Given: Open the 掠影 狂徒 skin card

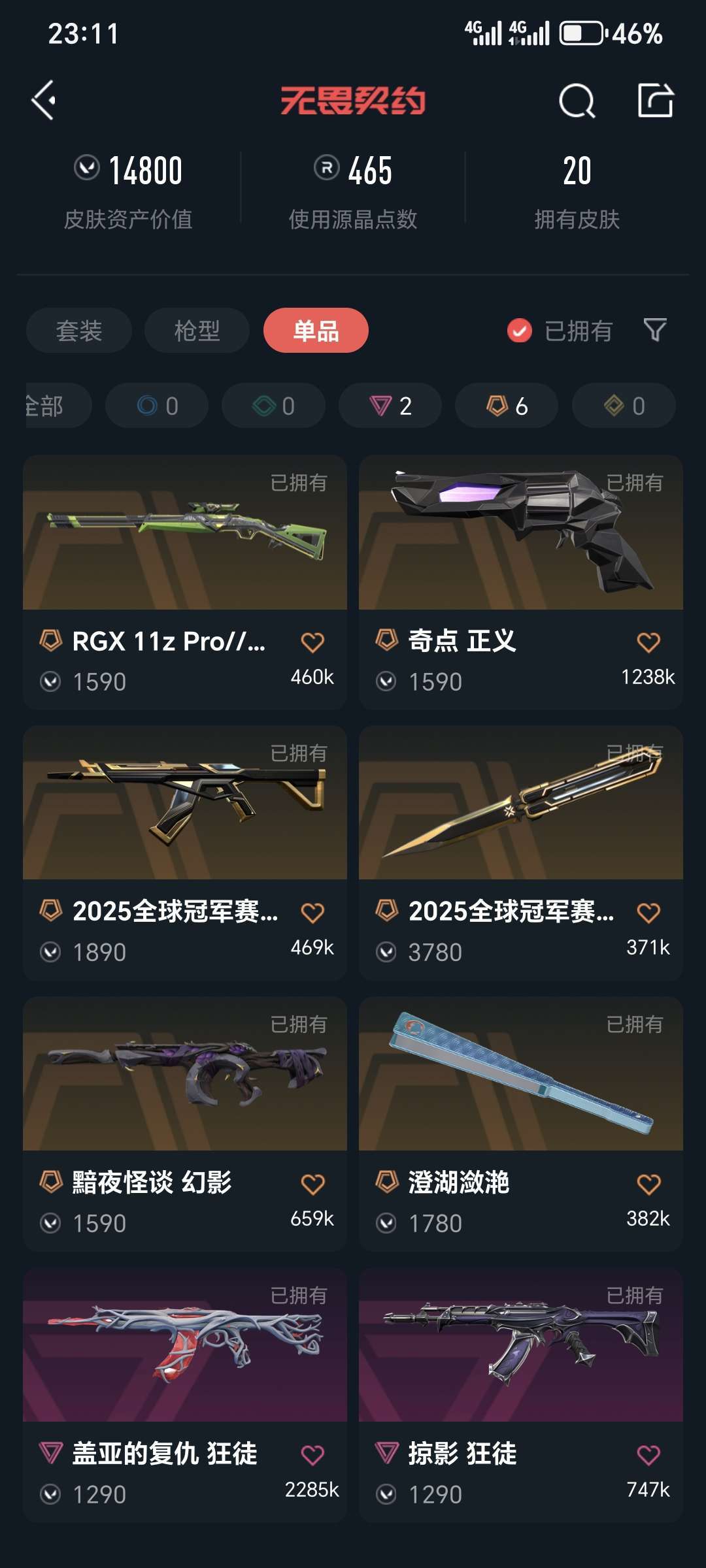Looking at the screenshot, I should pos(521,1395).
